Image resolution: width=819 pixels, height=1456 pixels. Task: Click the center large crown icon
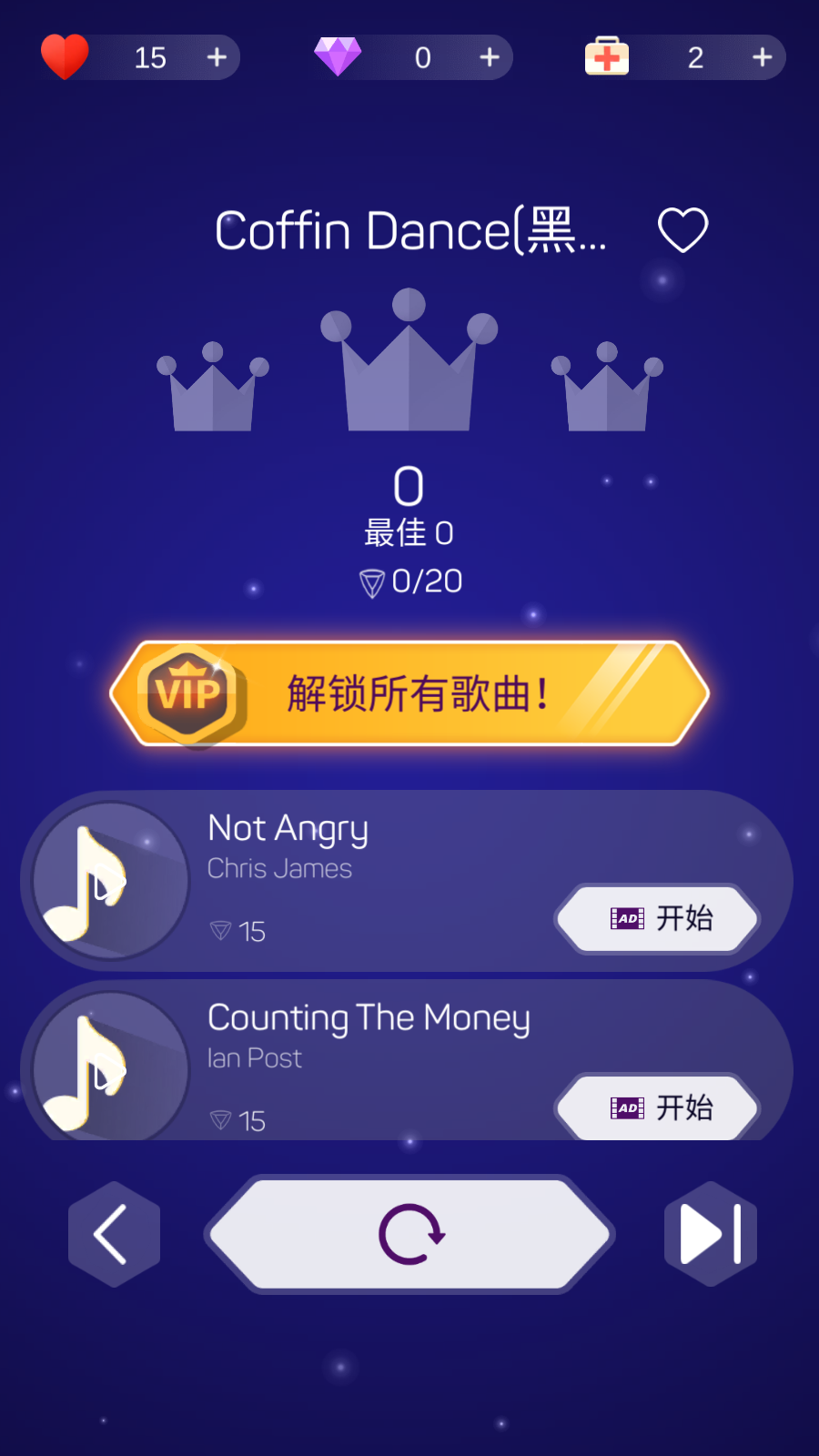coord(409,364)
